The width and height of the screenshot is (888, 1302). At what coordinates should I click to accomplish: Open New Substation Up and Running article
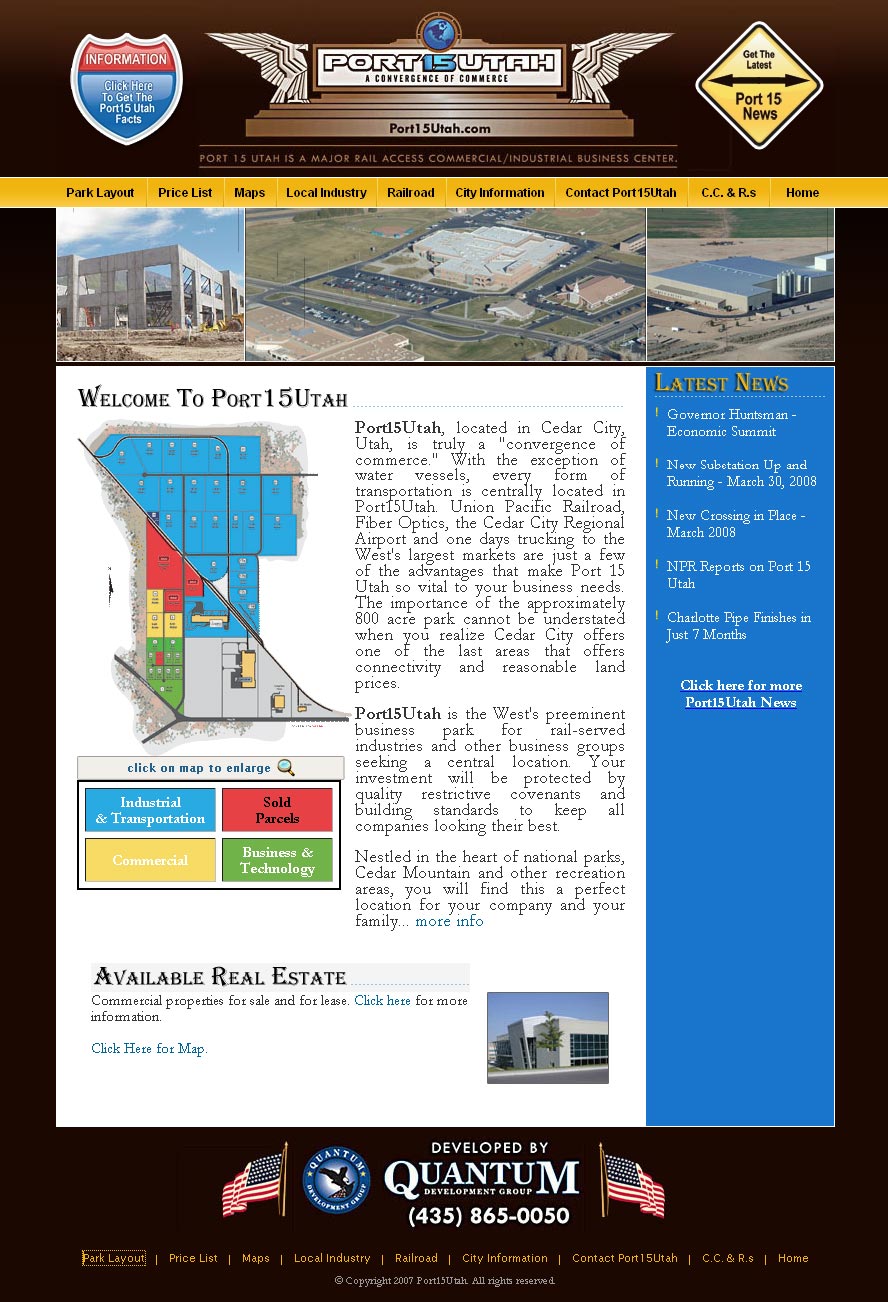(741, 473)
